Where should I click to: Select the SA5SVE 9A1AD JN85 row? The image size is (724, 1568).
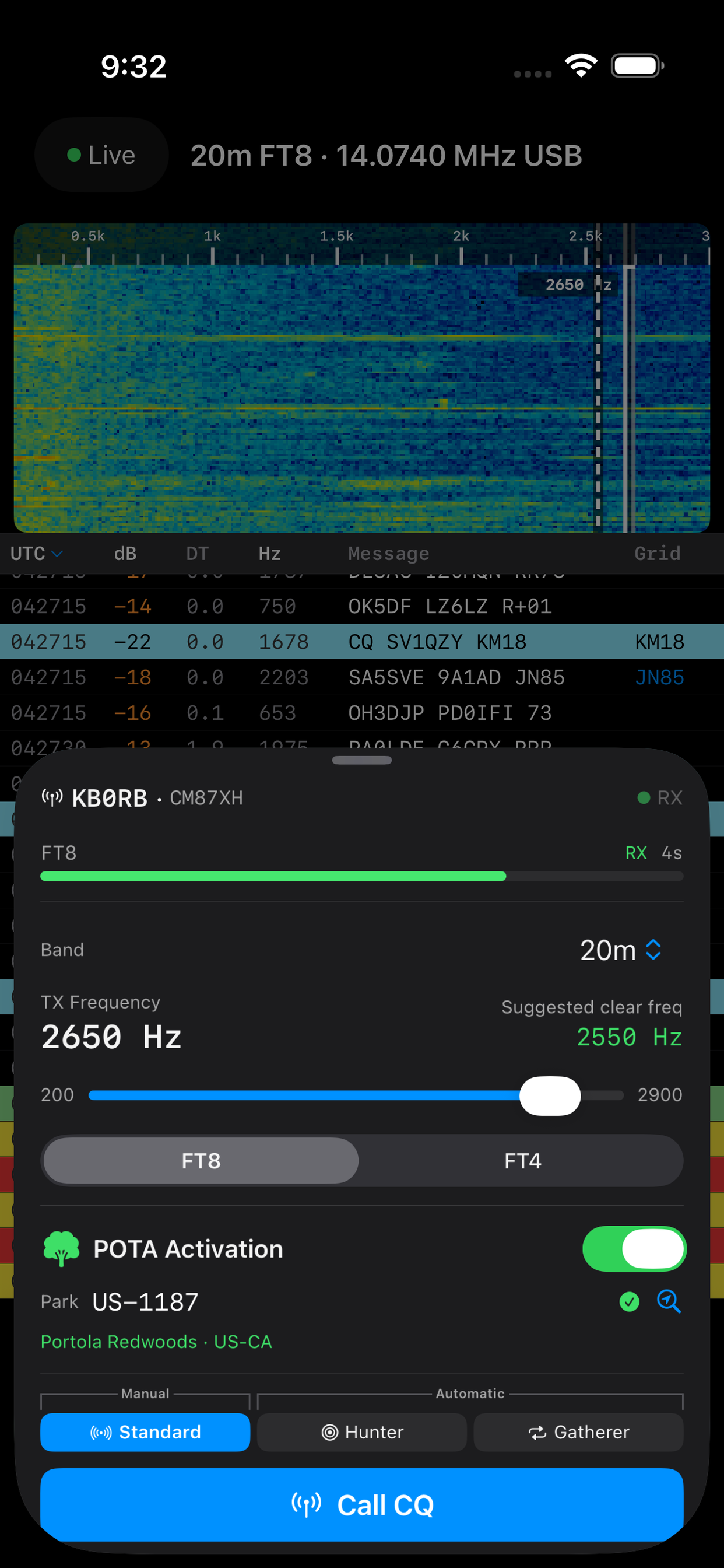tap(362, 677)
